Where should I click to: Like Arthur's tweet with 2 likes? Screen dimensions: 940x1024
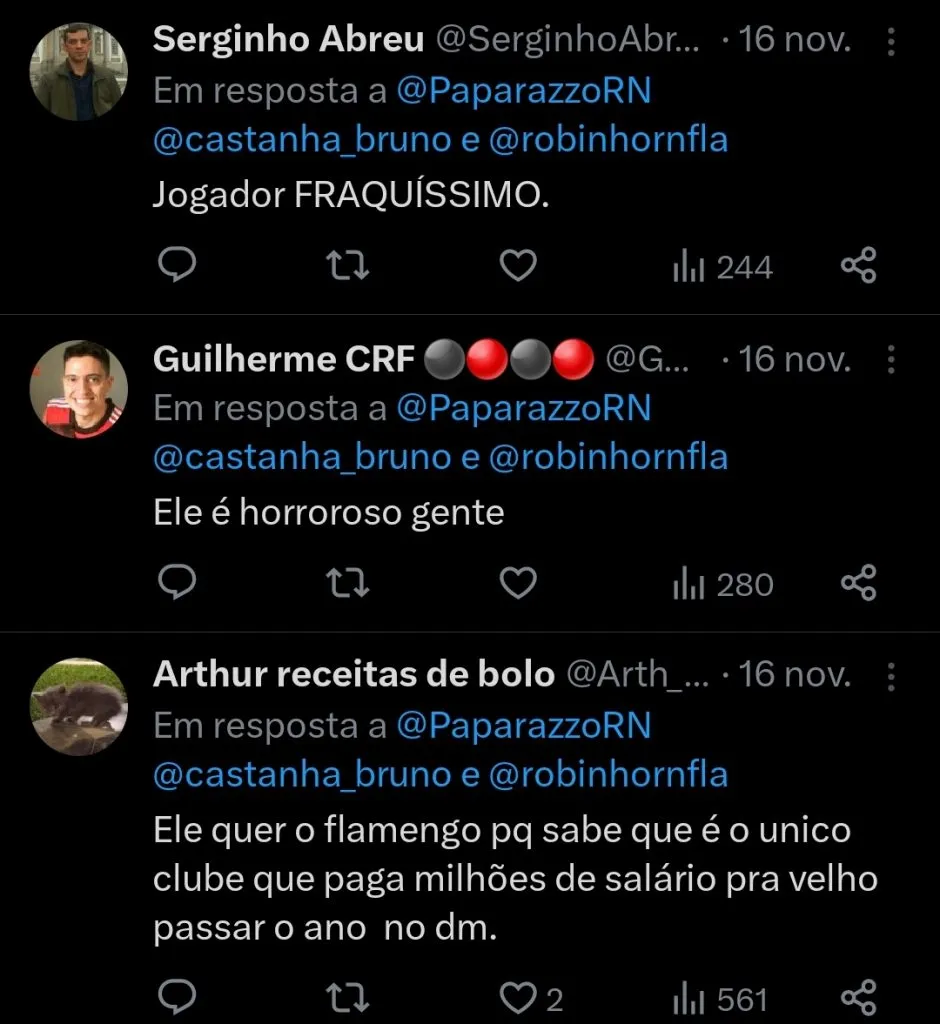pos(516,996)
